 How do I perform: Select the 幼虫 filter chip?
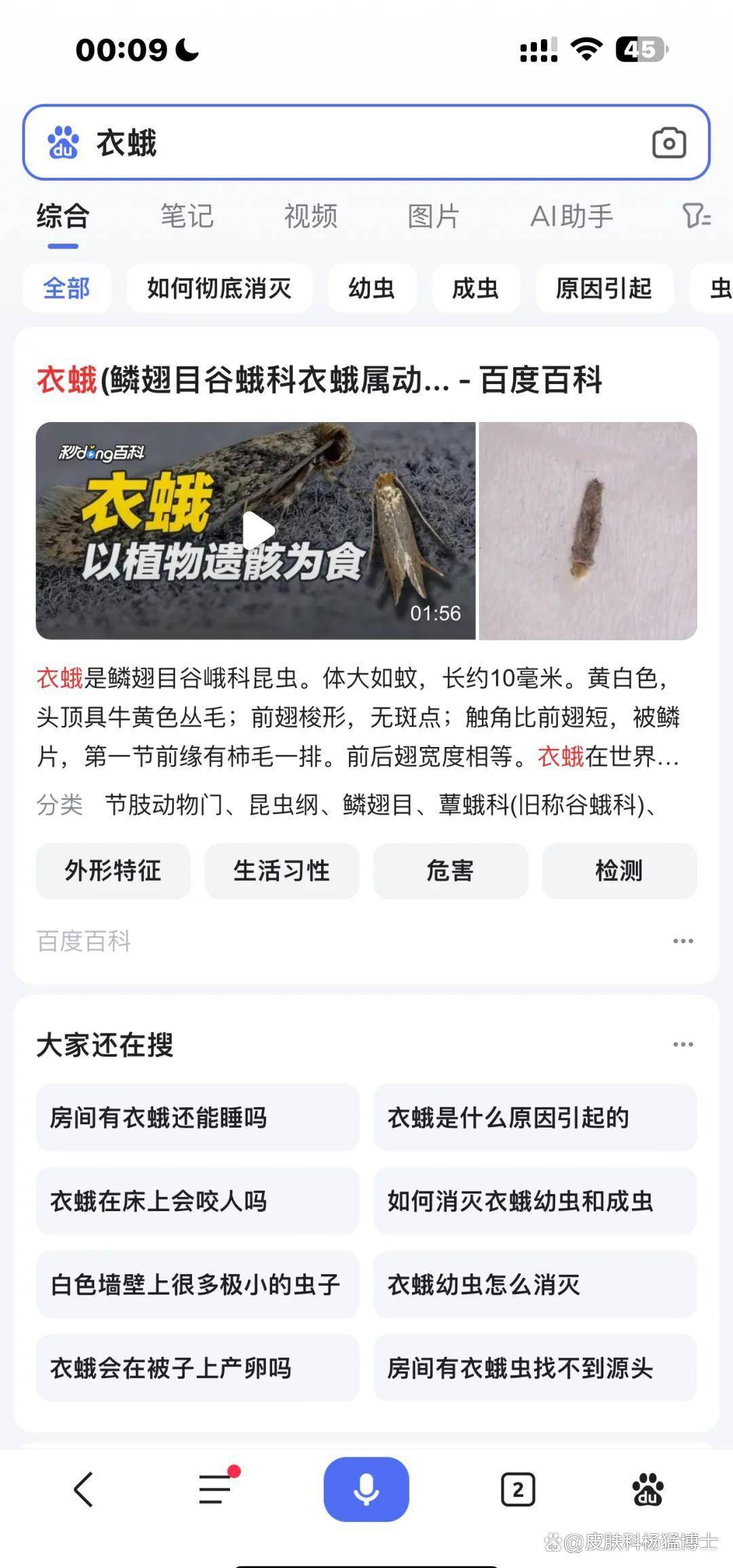372,288
